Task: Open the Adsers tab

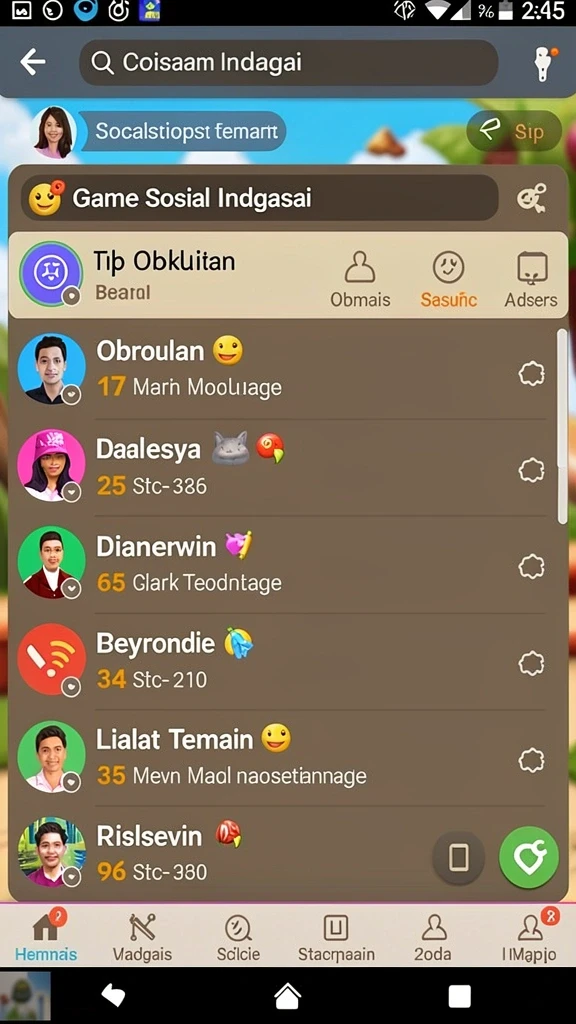Action: pos(531,280)
